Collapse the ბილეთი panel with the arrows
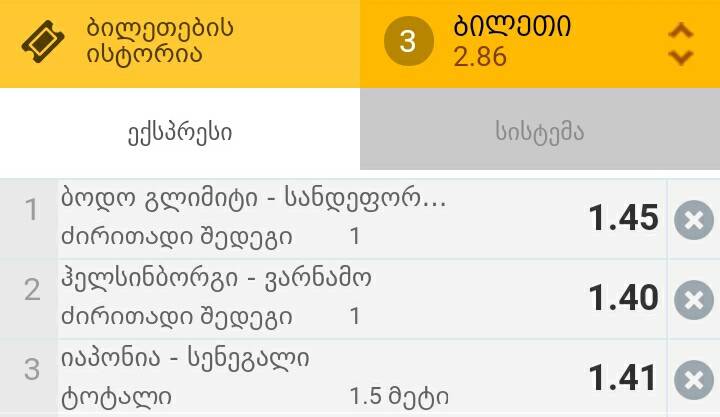This screenshot has width=720, height=417. [x=680, y=43]
